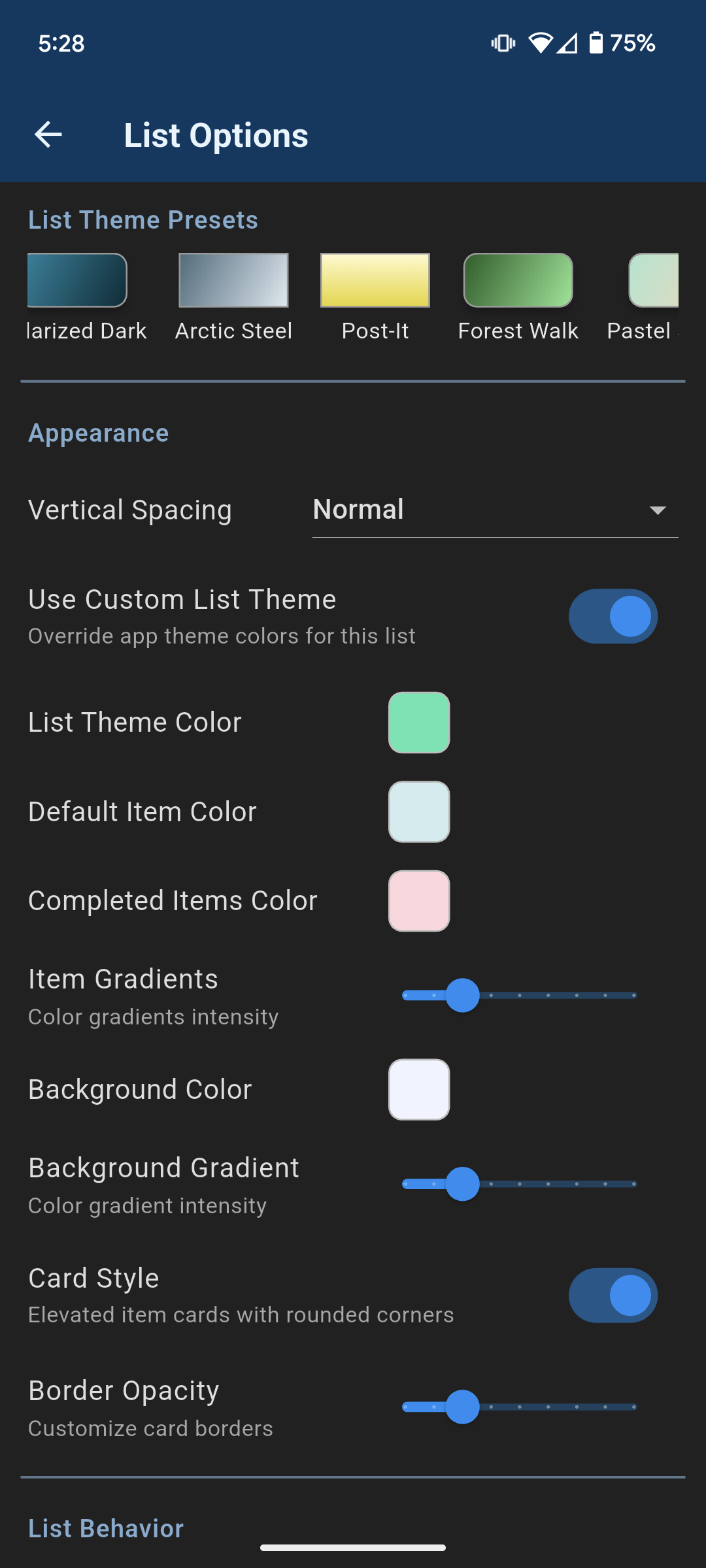This screenshot has width=706, height=1568.
Task: Edit the Background Color swatch
Action: coord(419,1090)
